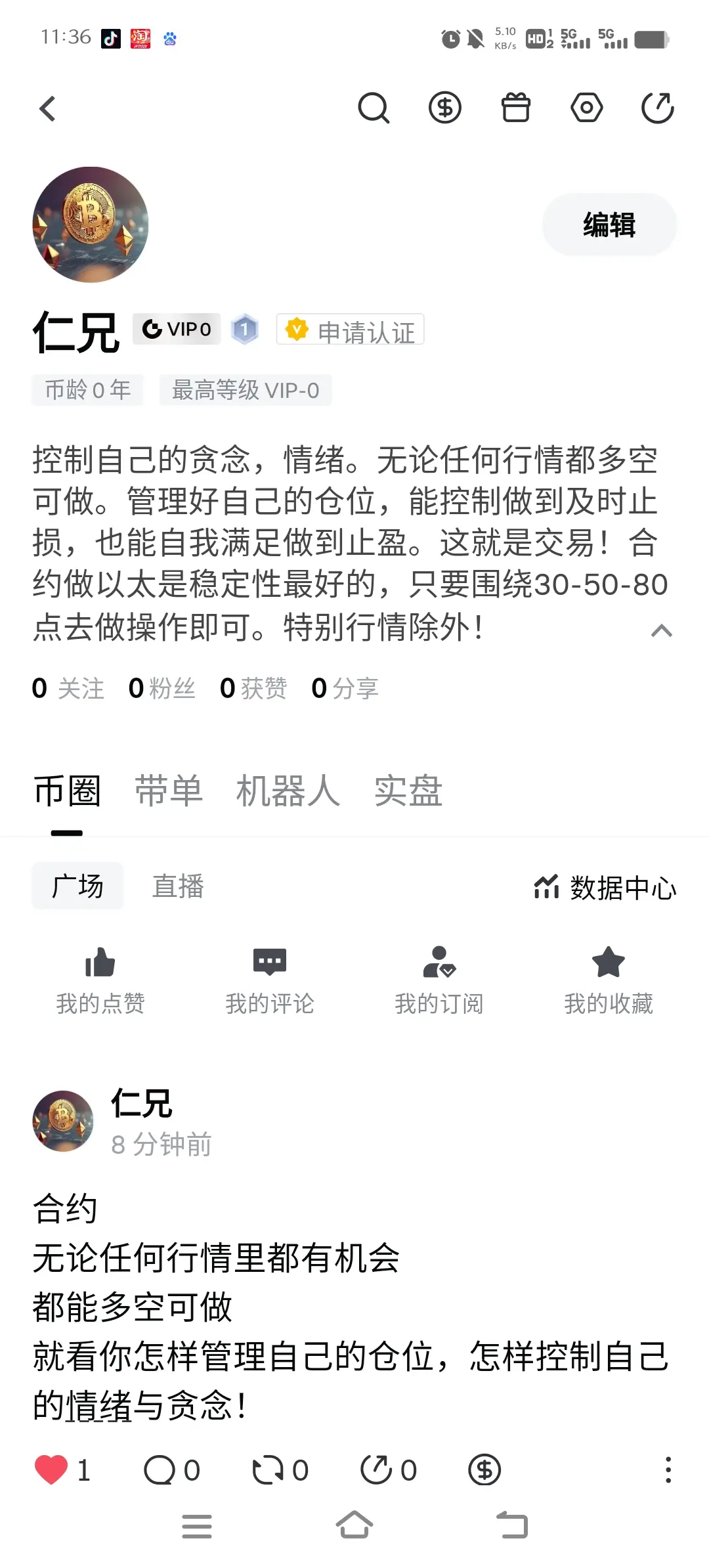Open the post's three-dot options menu
The height and width of the screenshot is (1568, 709).
point(668,1470)
